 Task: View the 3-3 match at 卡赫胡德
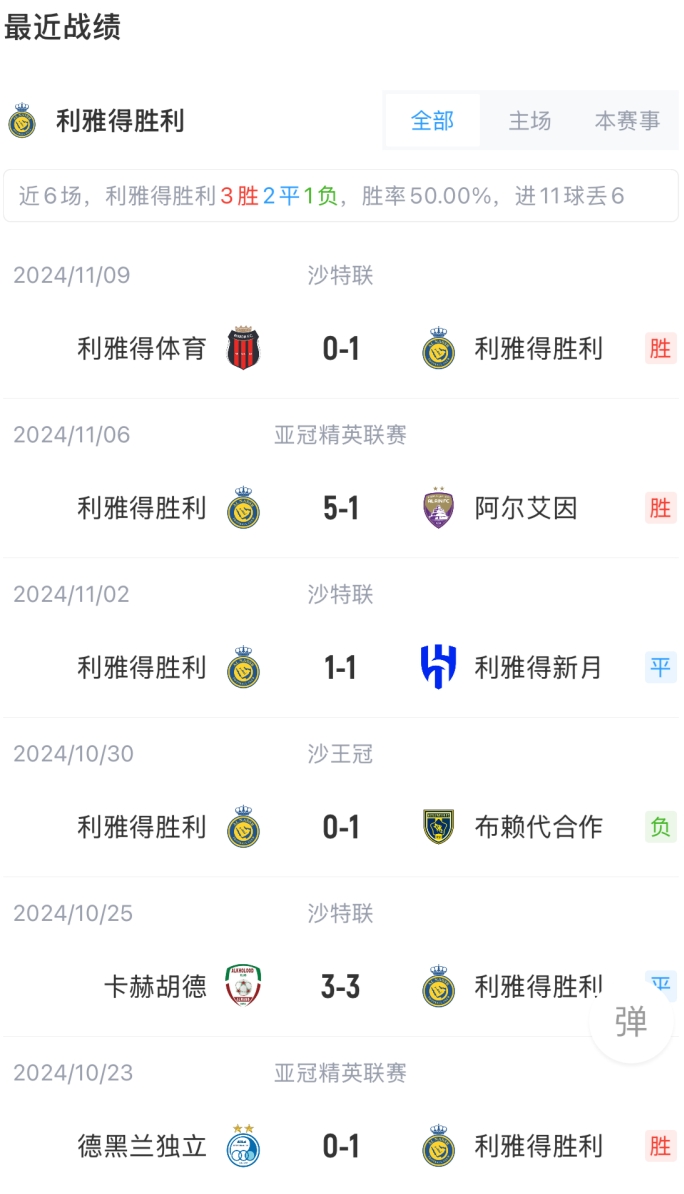(x=341, y=987)
